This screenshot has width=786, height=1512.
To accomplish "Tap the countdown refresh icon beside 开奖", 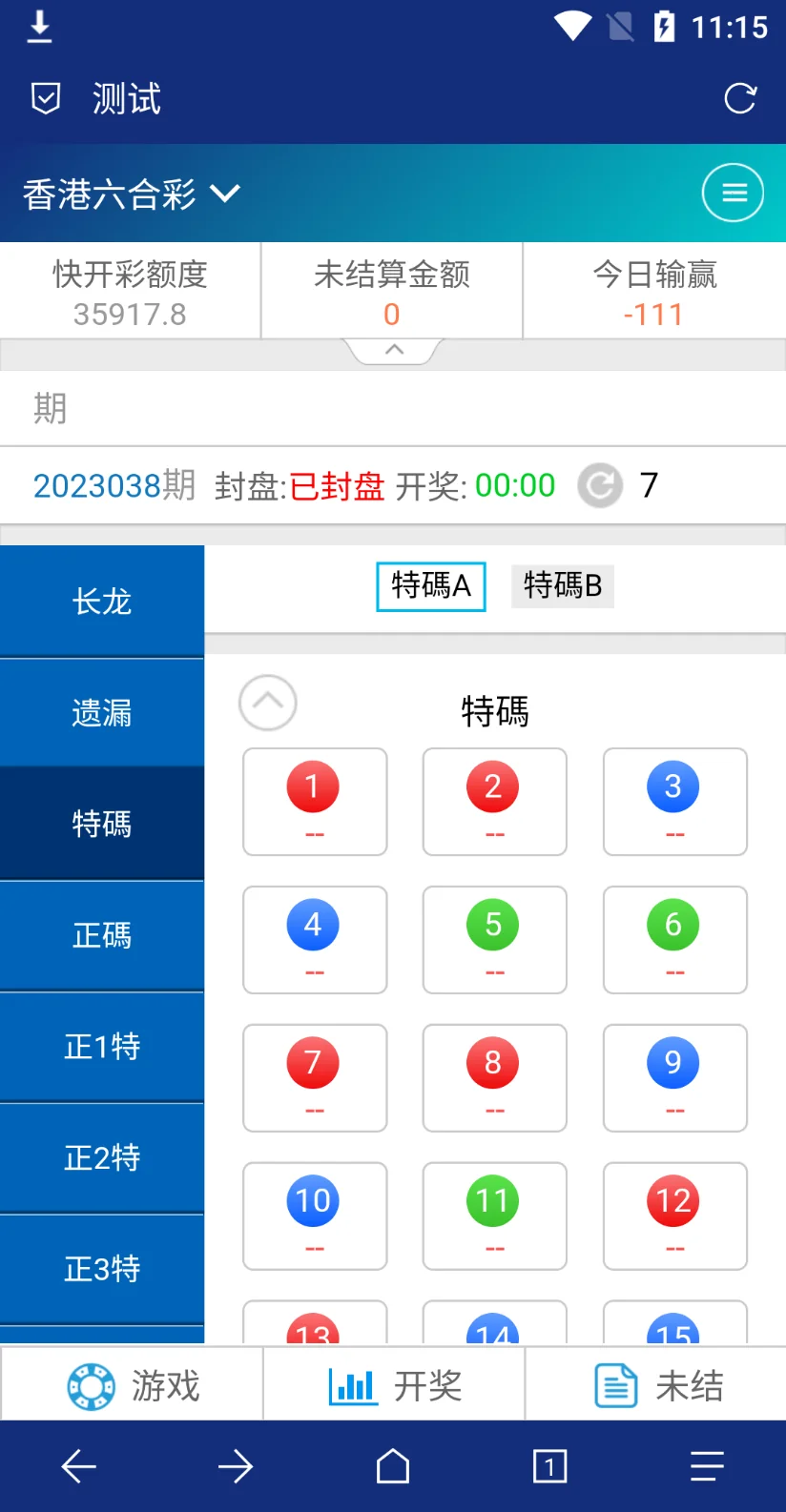I will coord(599,485).
